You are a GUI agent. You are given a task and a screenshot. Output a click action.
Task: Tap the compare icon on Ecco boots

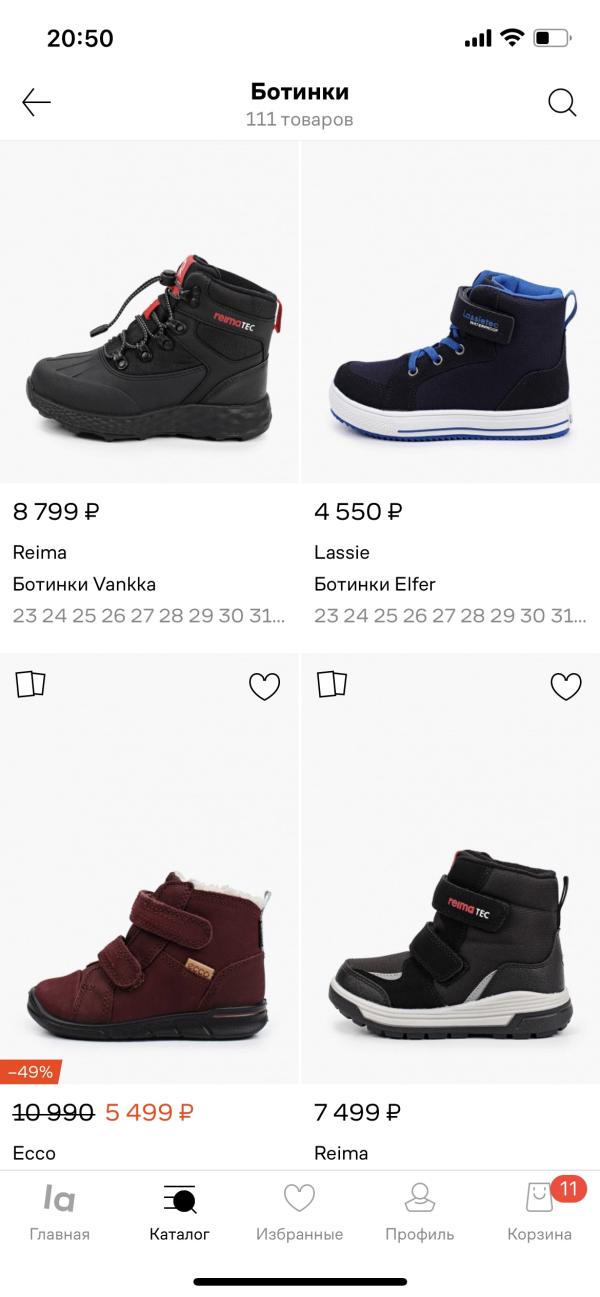31,685
